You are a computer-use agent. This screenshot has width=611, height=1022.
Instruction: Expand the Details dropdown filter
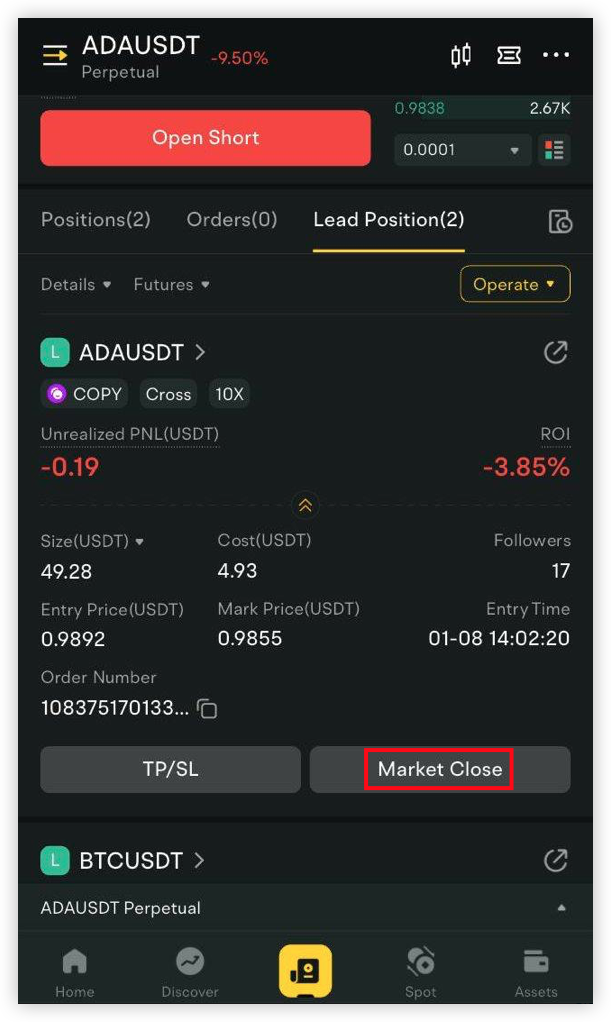(x=76, y=285)
